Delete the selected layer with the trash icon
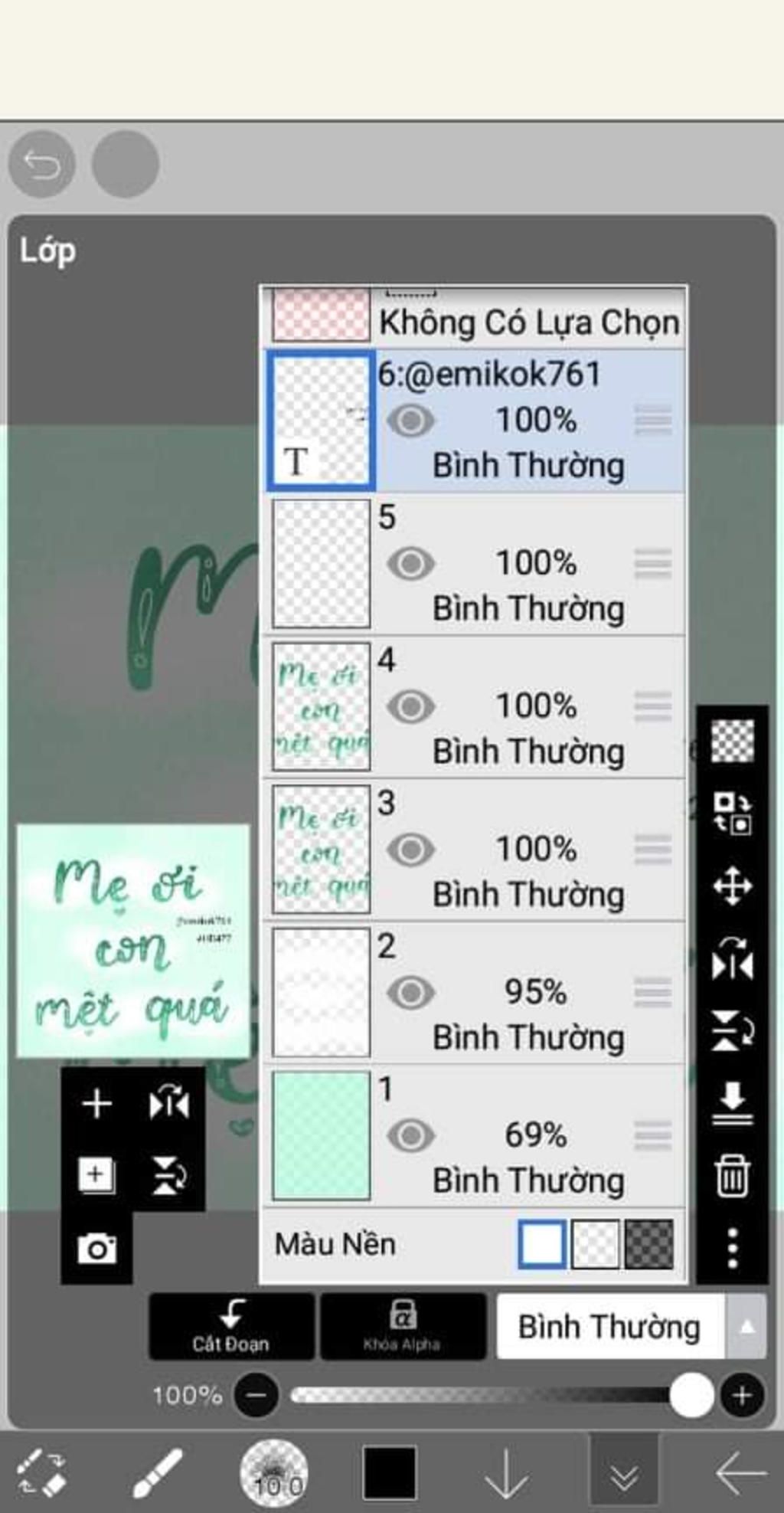 point(732,1175)
